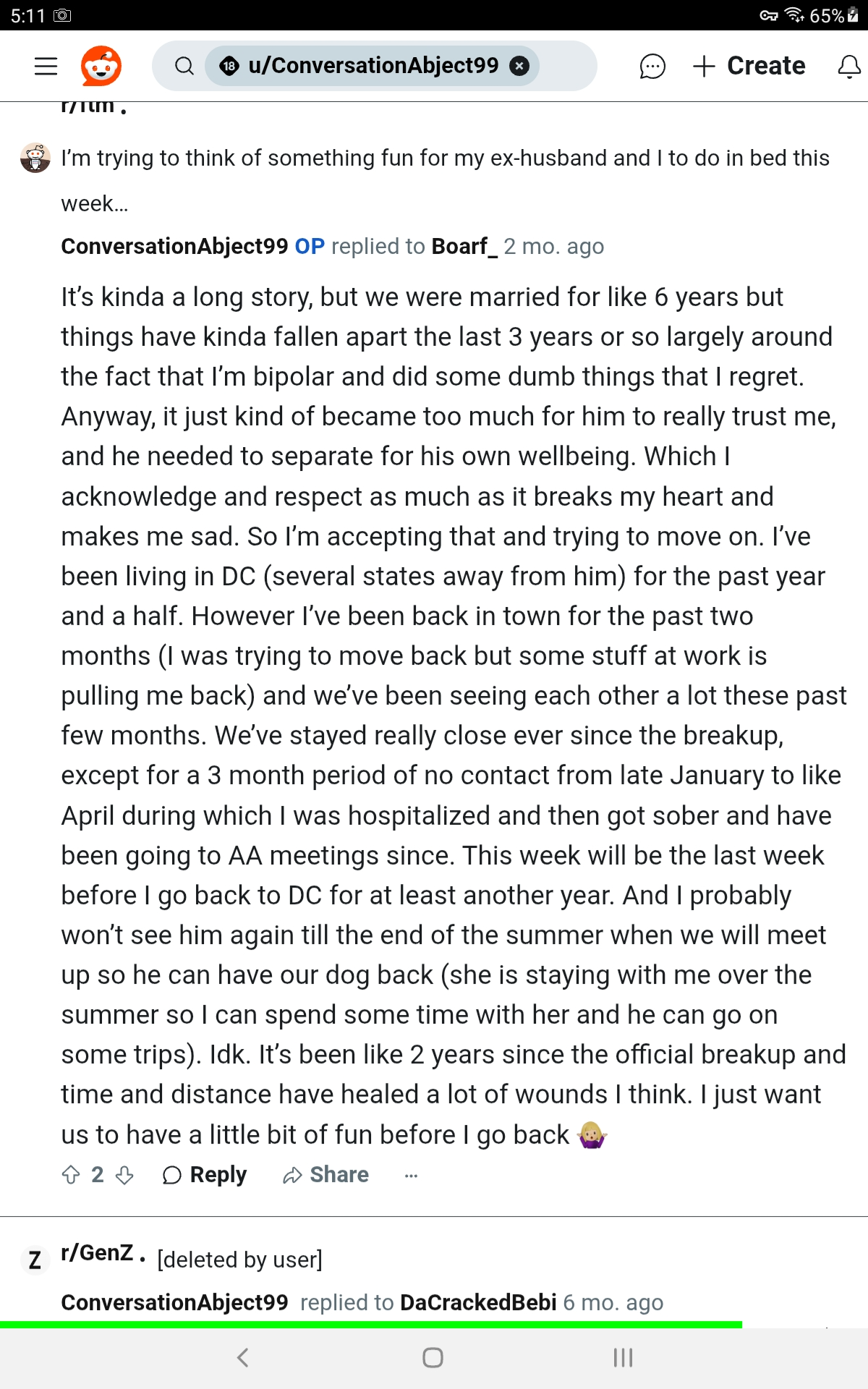This screenshot has height=1389, width=868.
Task: Open recent apps from the navigation bar
Action: pos(623,1357)
